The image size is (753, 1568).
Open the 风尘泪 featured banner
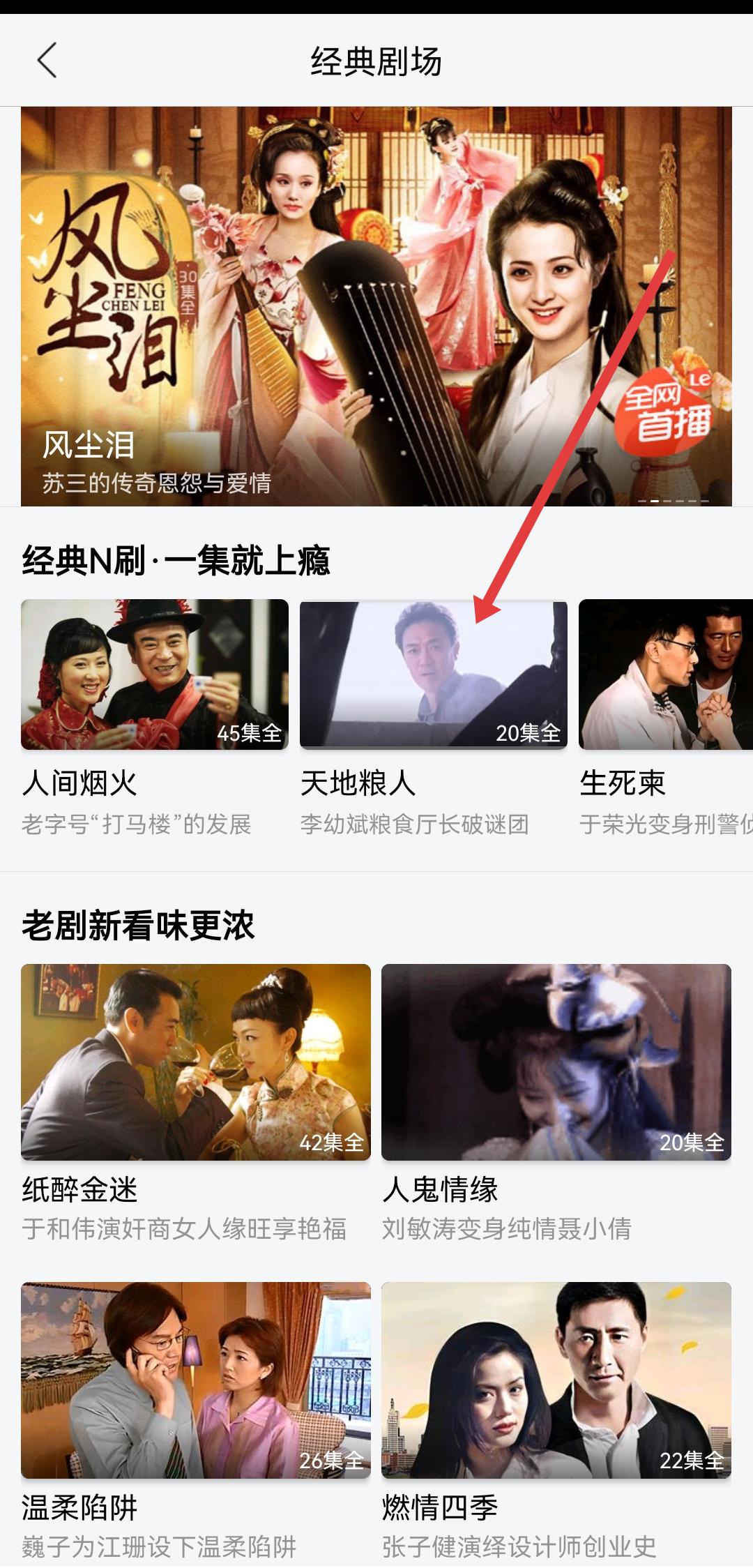coord(376,307)
